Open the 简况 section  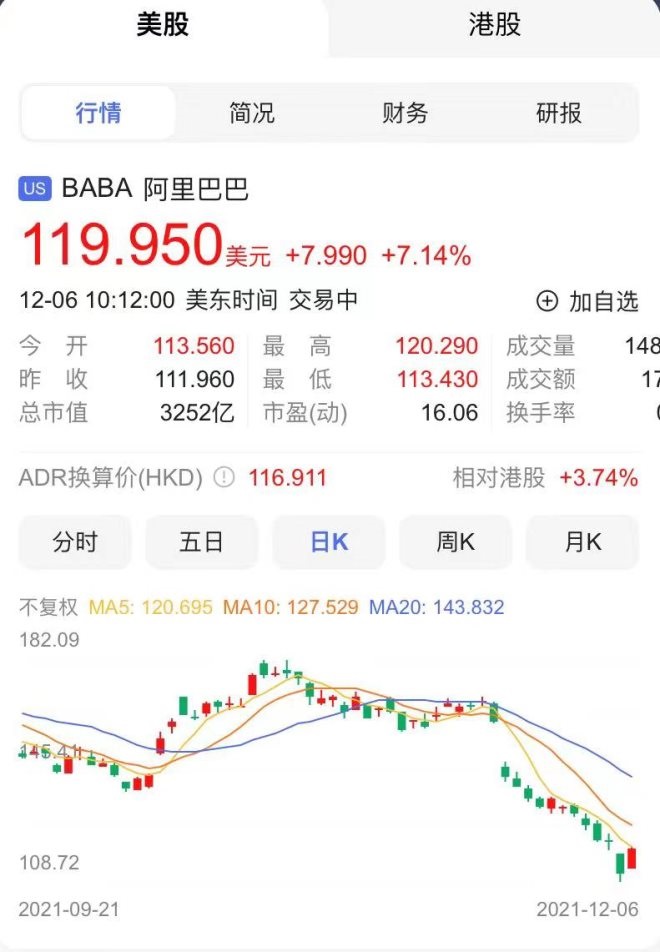point(252,112)
